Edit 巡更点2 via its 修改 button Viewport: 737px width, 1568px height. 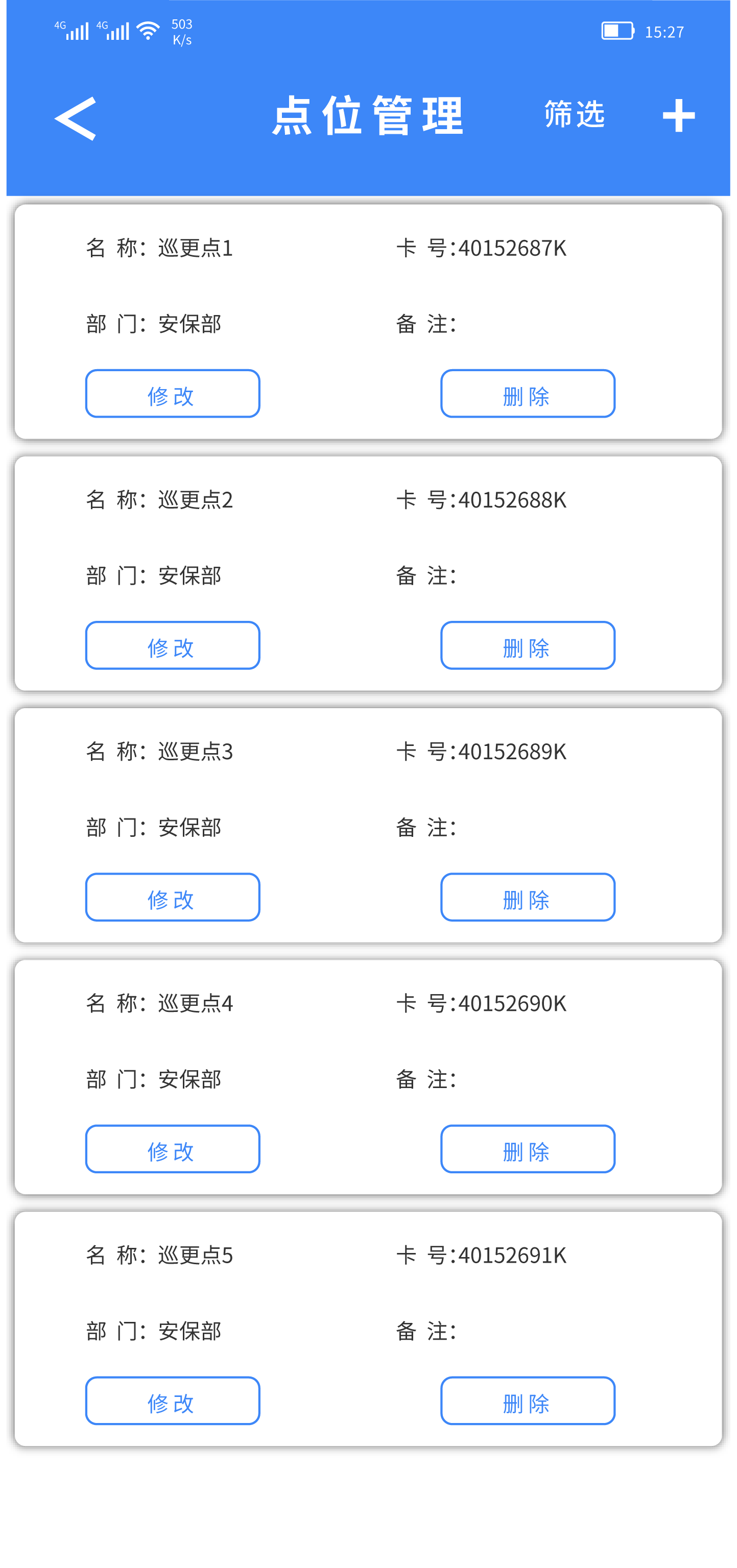(x=172, y=645)
